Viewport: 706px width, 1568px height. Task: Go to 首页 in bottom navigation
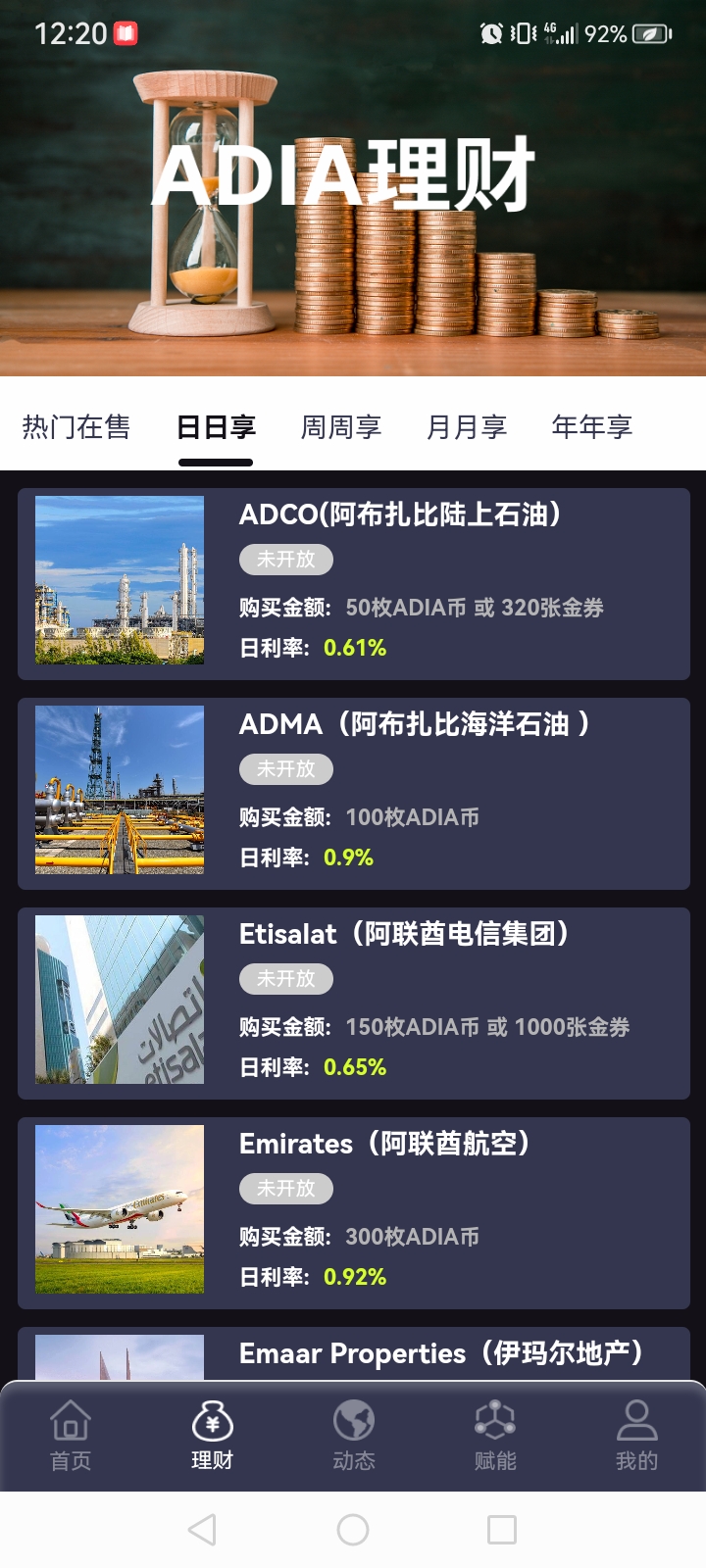click(71, 1436)
